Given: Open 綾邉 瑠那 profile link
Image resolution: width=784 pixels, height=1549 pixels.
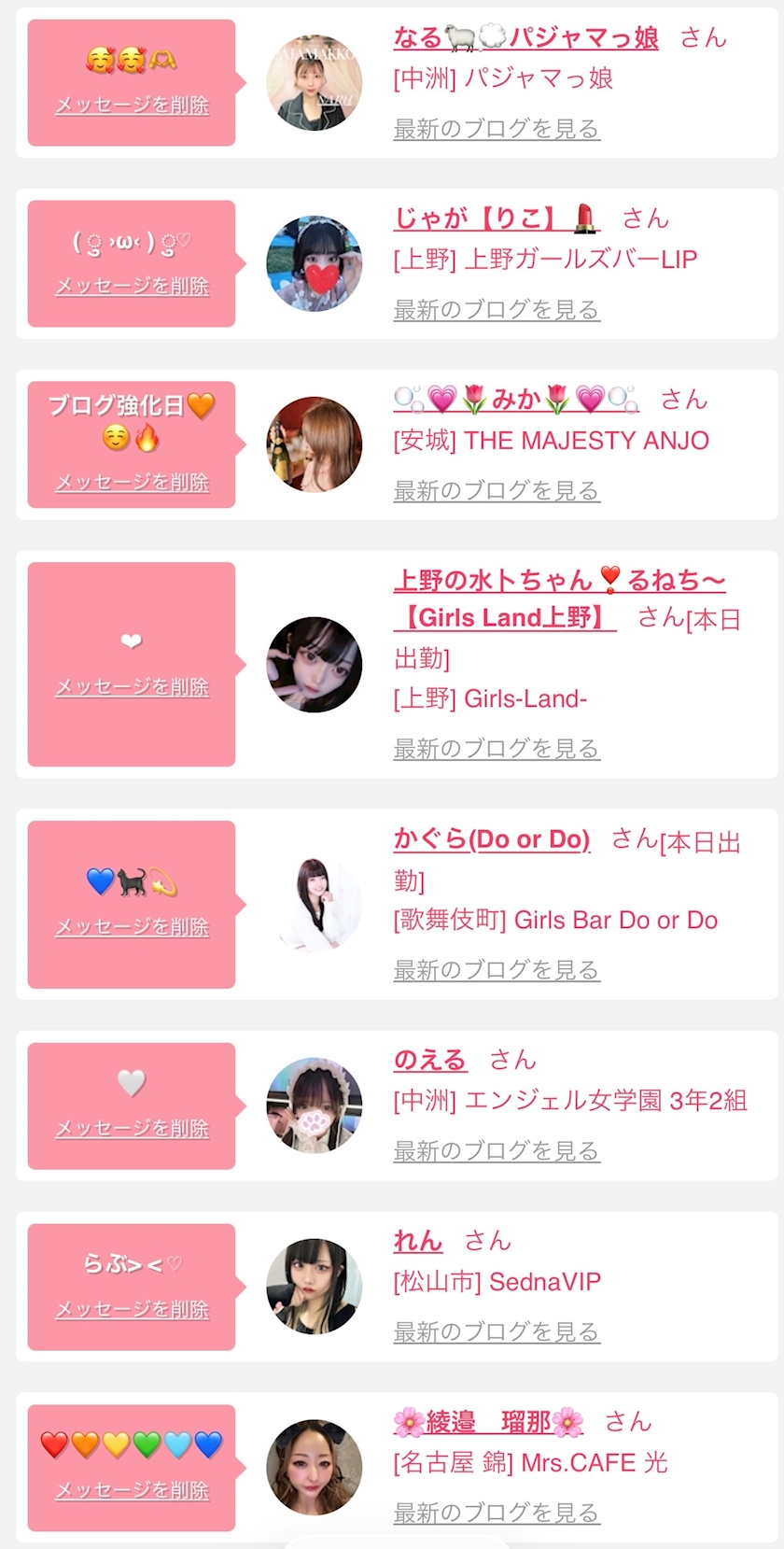Looking at the screenshot, I should (x=488, y=1423).
